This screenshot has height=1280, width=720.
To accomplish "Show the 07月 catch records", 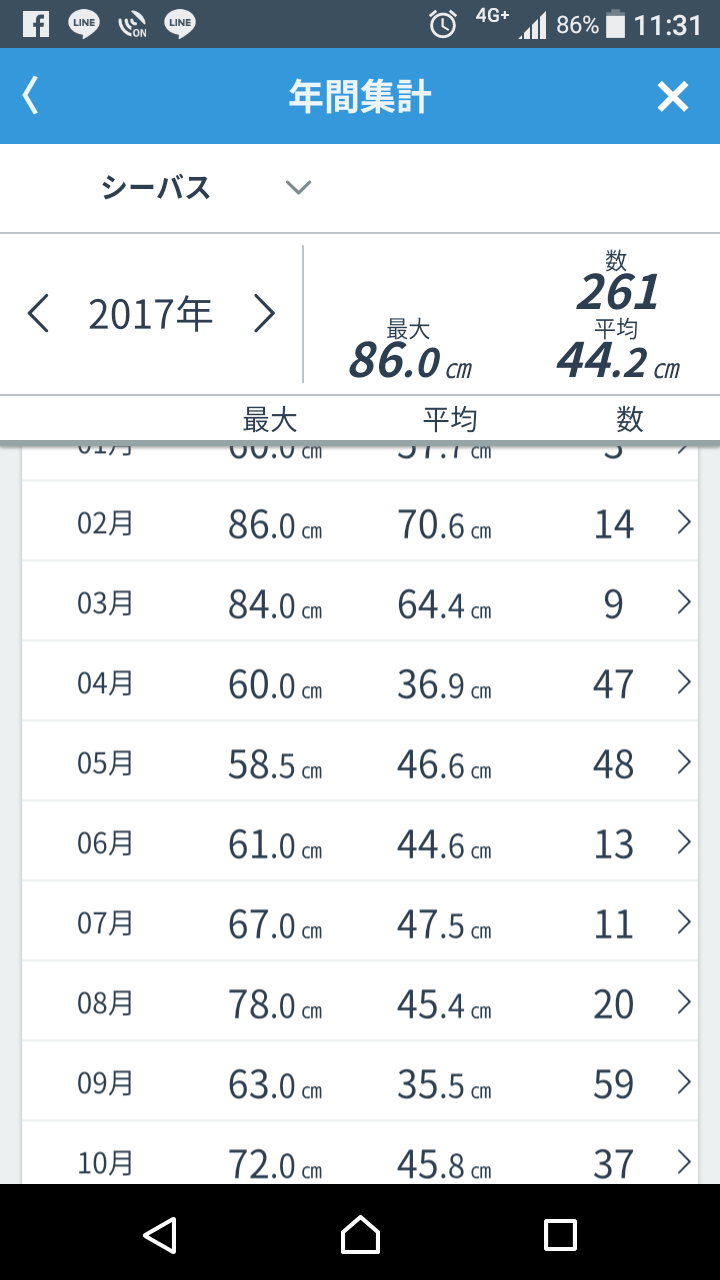I will coord(360,921).
